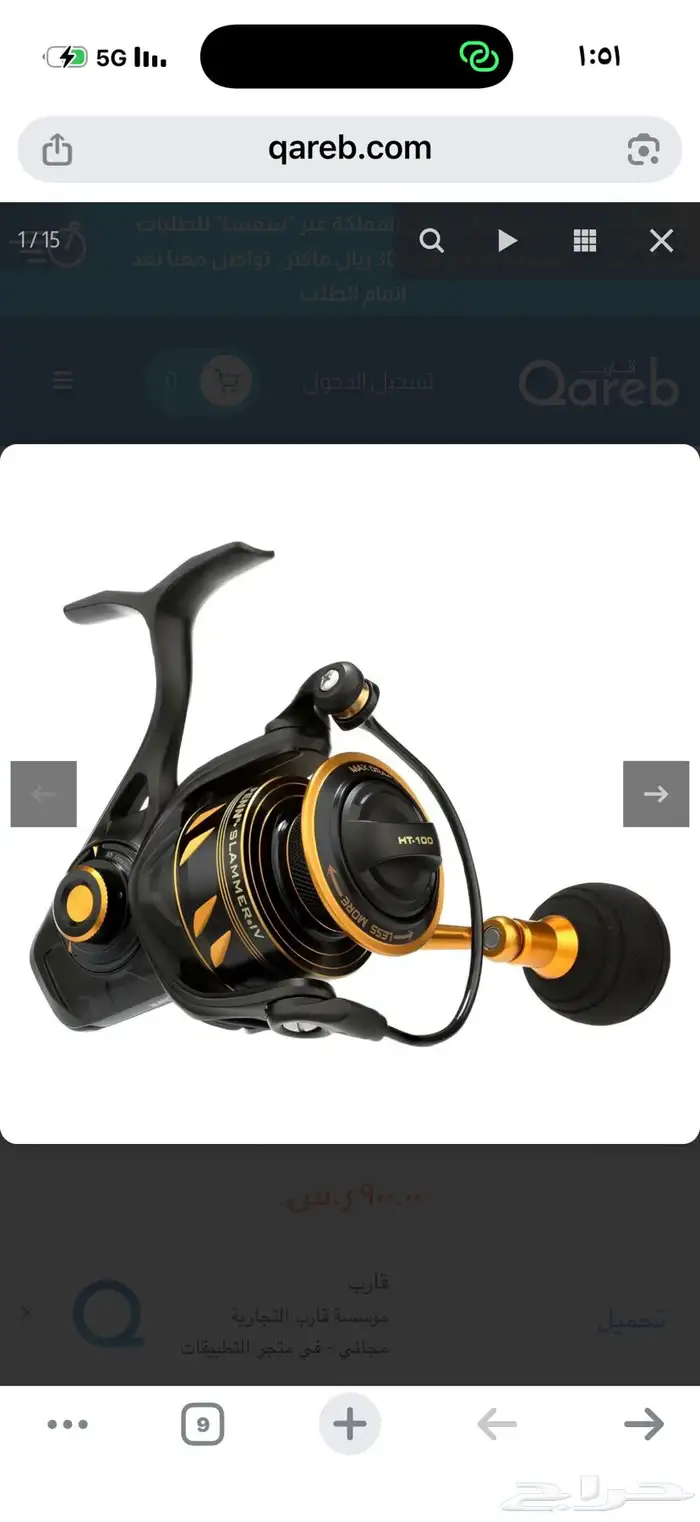This screenshot has width=700, height=1522.
Task: Show gallery thumbnails grid
Action: tap(585, 240)
